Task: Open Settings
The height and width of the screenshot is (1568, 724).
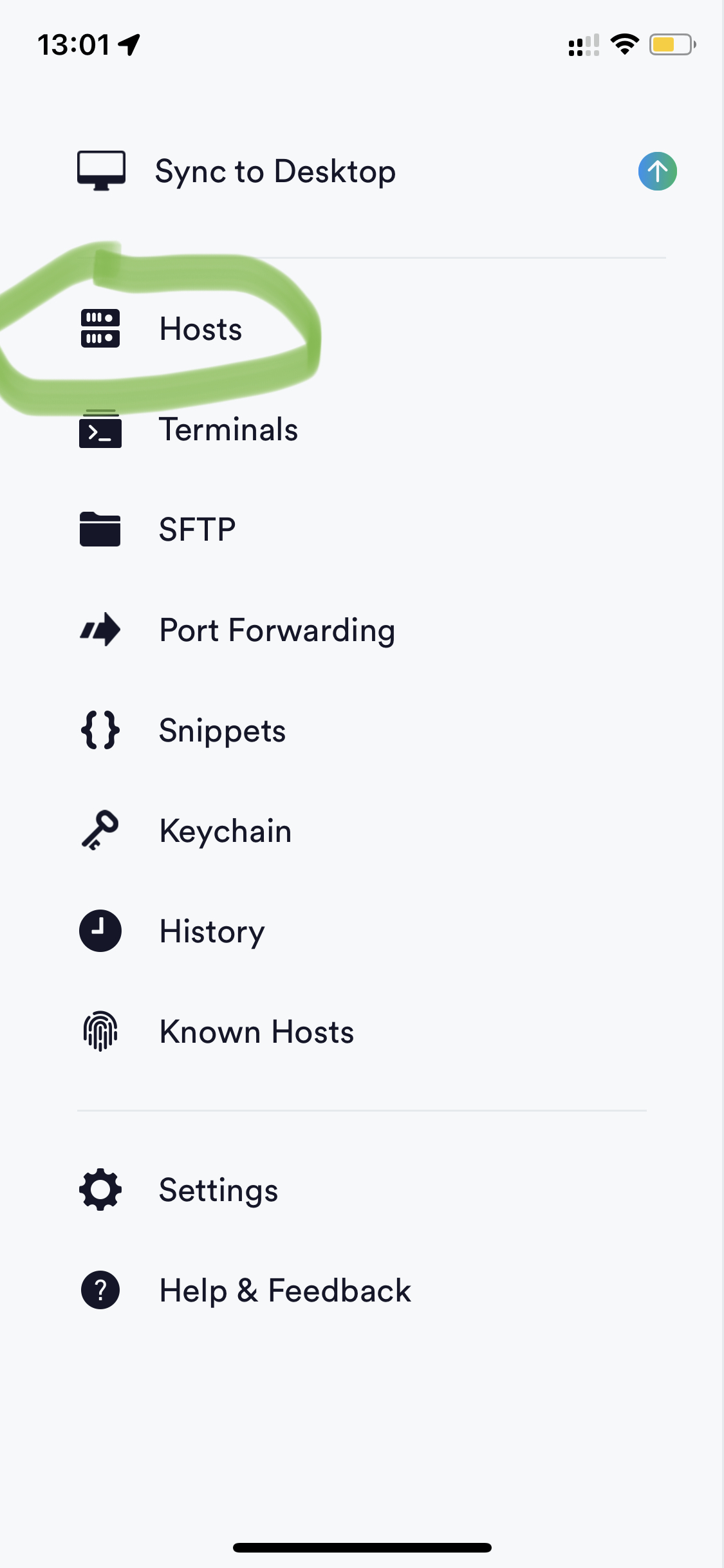Action: [x=362, y=1190]
